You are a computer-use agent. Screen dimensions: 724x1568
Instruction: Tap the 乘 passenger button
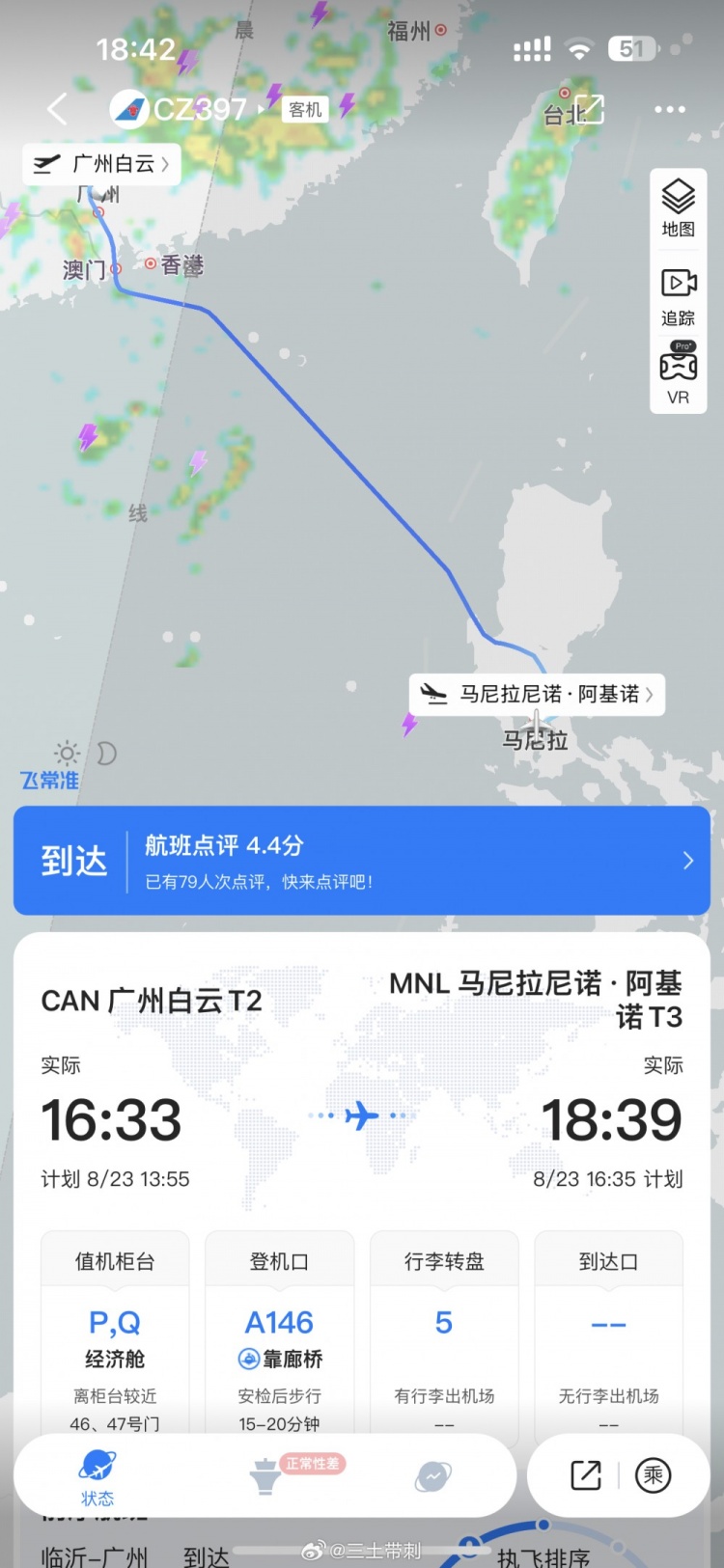[654, 1475]
